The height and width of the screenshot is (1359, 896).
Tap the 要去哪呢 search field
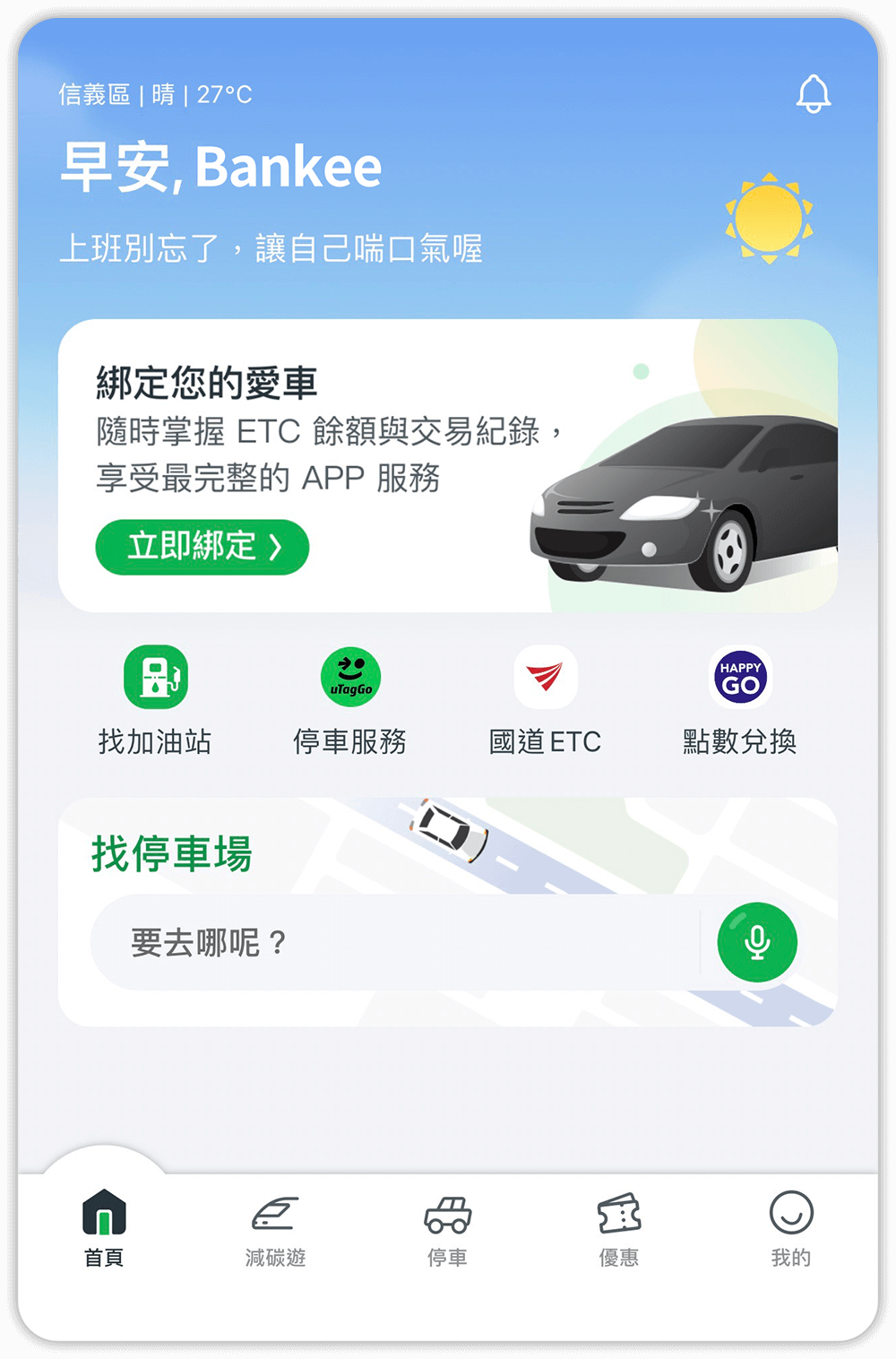[x=394, y=942]
